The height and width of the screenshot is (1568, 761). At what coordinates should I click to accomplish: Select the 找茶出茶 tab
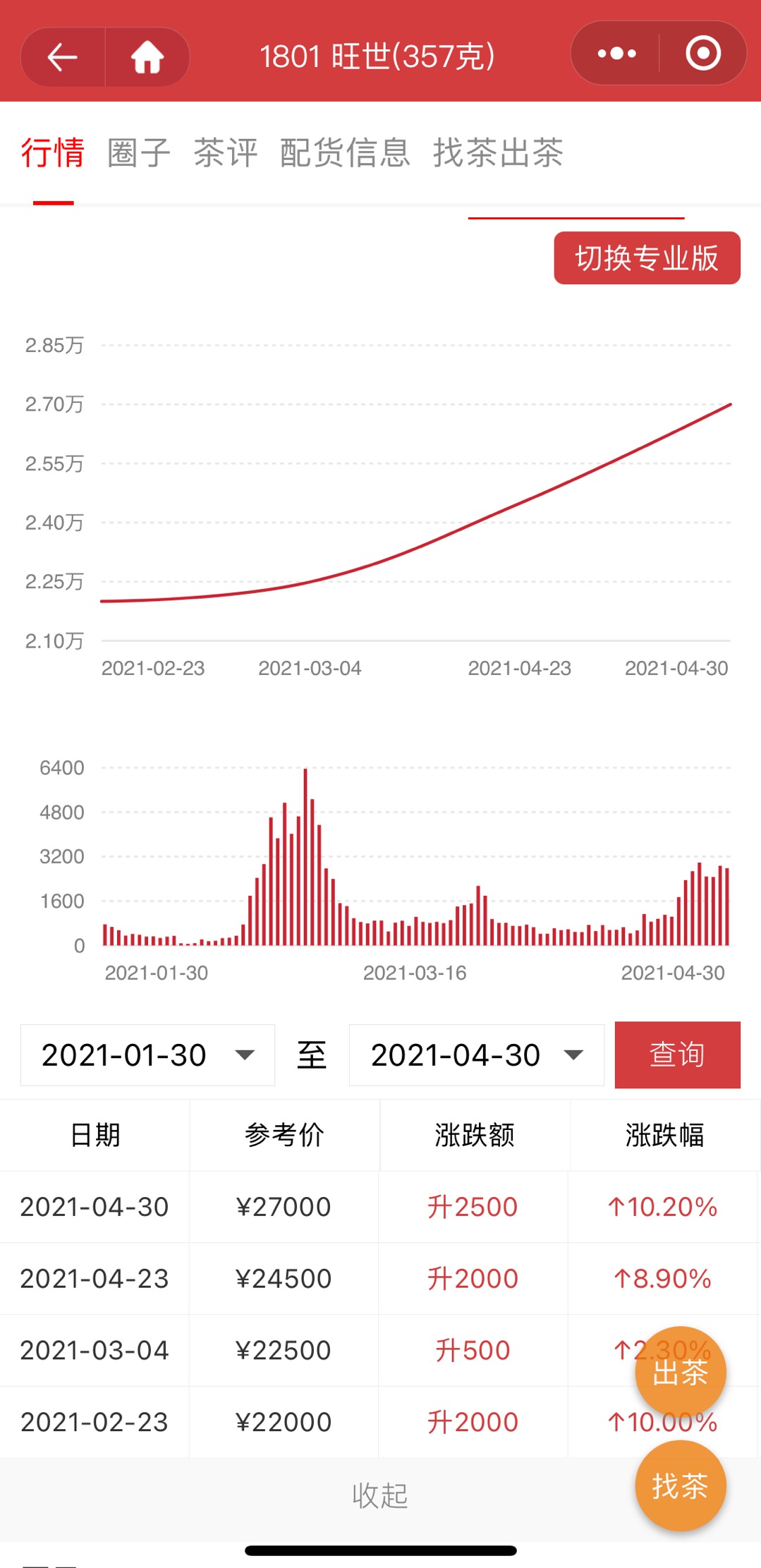(498, 153)
